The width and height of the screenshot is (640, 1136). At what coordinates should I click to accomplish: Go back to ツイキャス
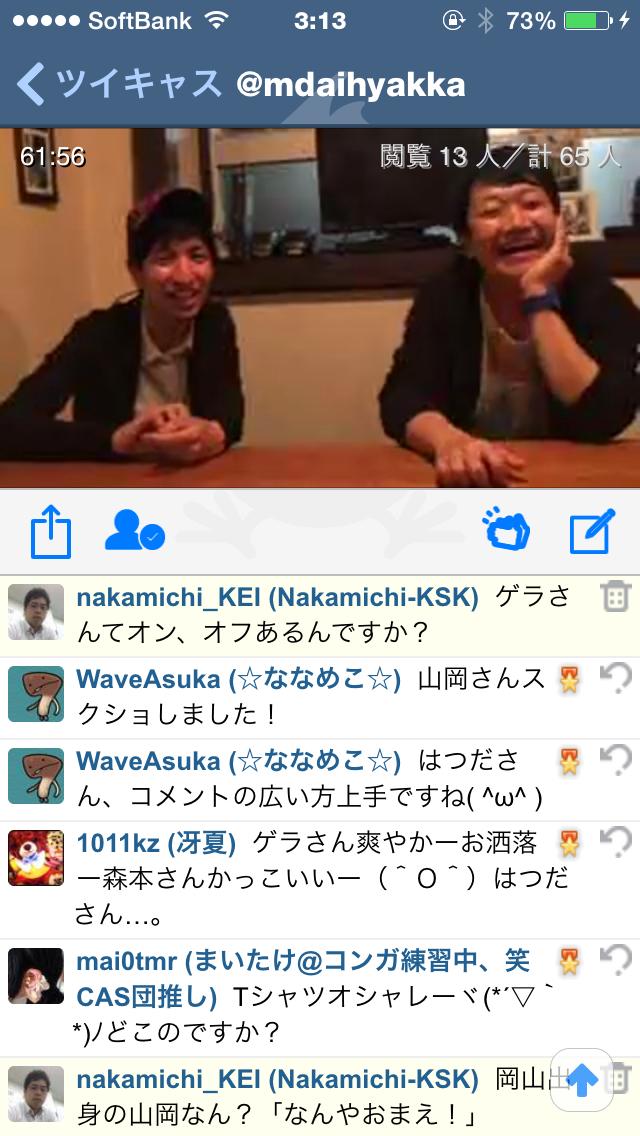pos(118,84)
